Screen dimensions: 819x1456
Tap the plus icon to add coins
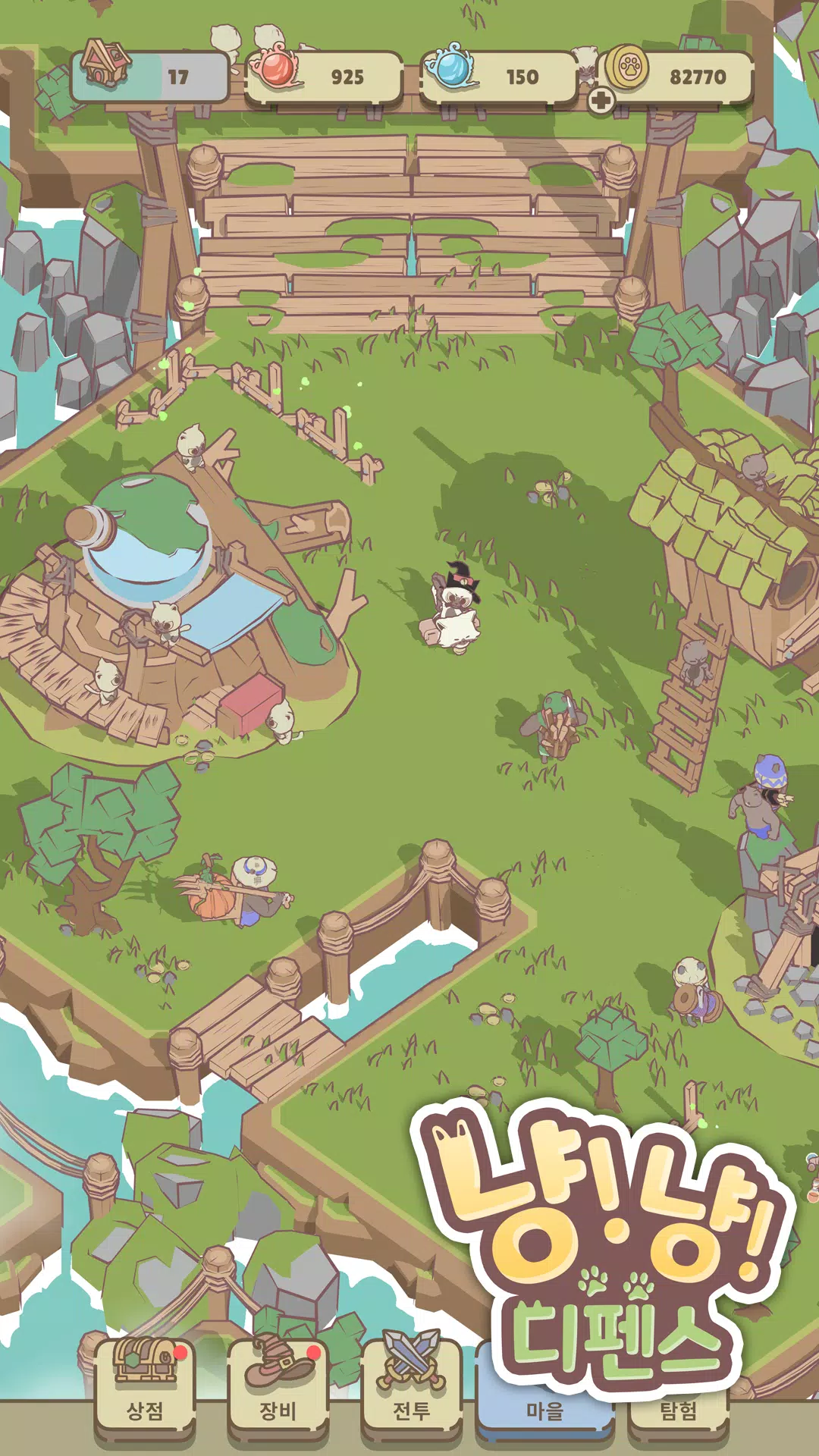click(601, 99)
